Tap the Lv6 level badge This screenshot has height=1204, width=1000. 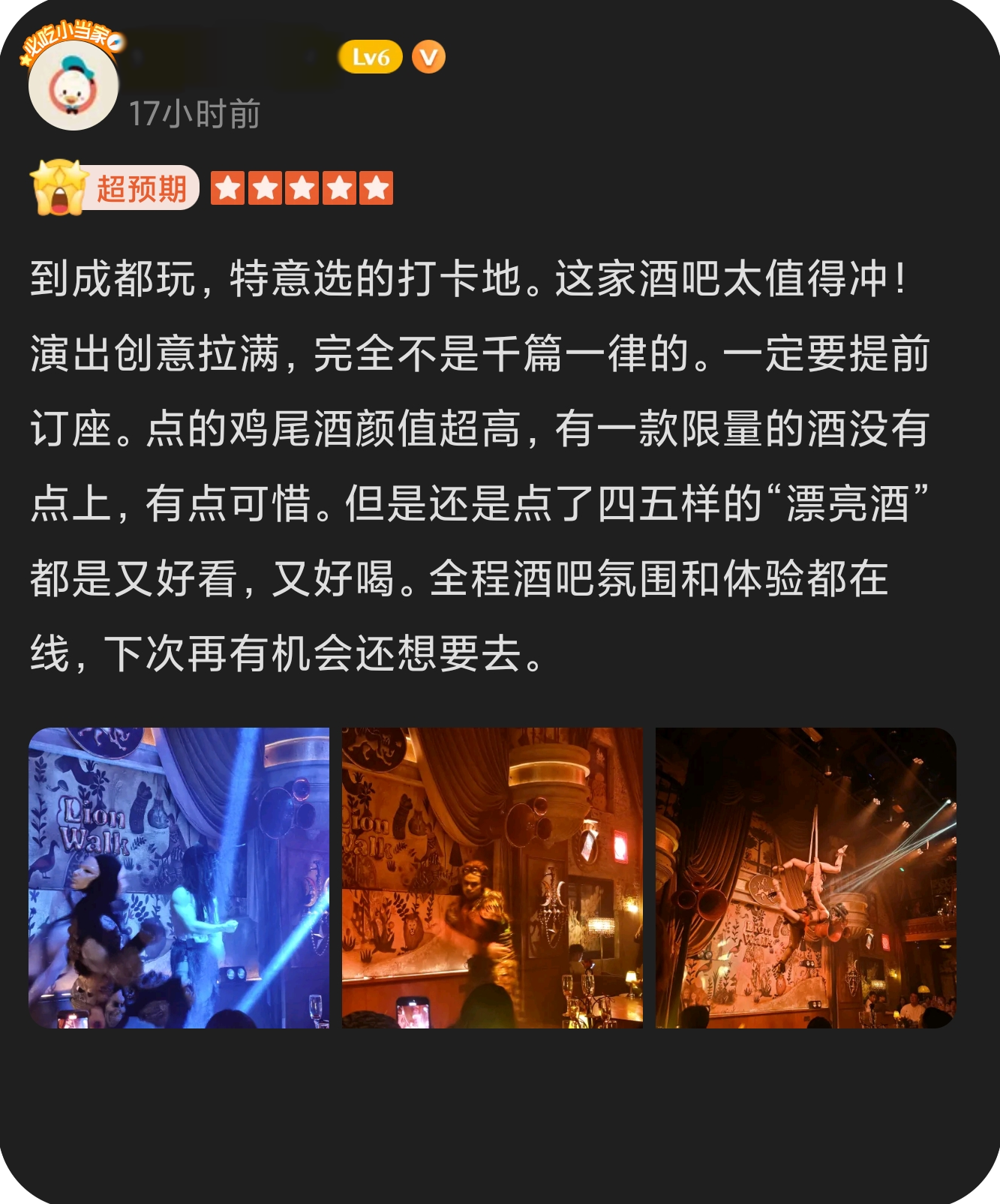click(370, 58)
